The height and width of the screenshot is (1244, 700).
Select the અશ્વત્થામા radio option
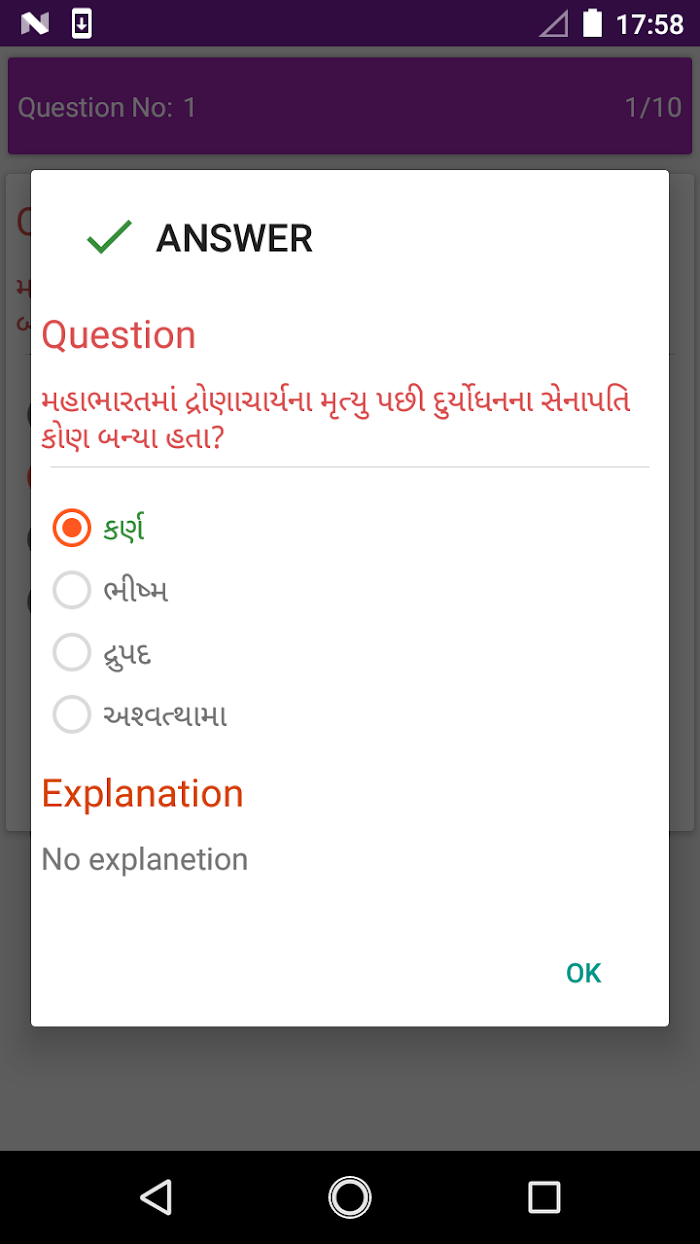click(x=140, y=715)
